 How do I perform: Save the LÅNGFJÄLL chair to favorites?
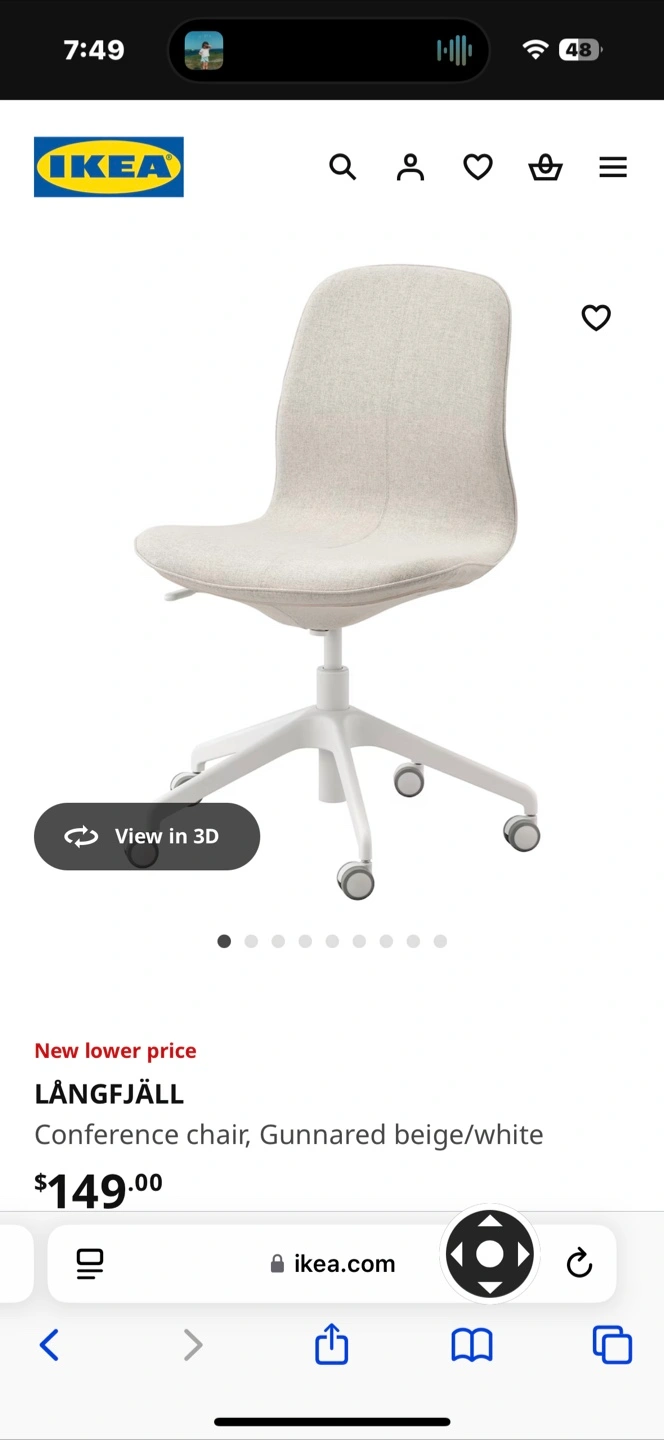596,318
